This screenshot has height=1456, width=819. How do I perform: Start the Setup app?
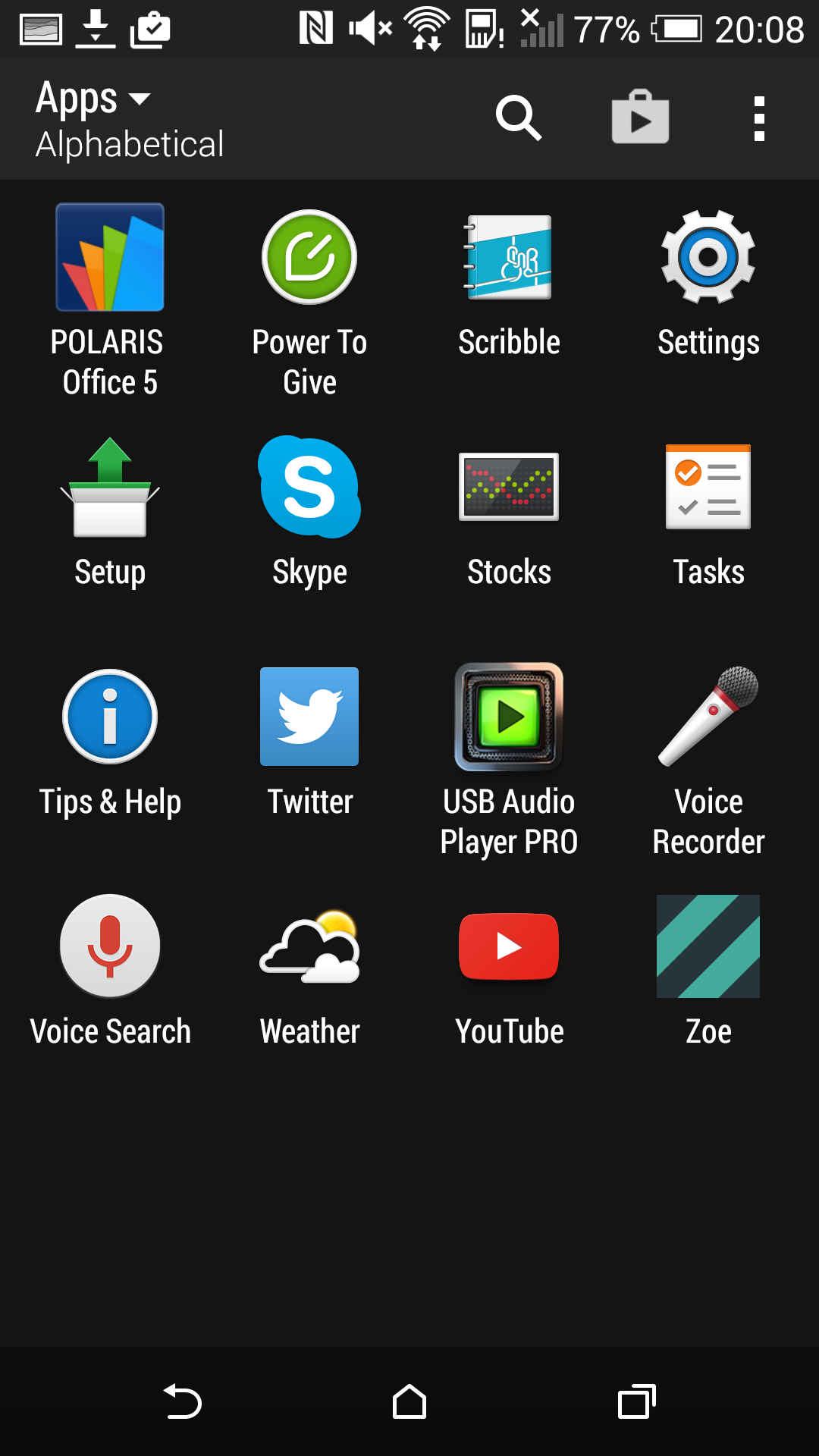[110, 488]
